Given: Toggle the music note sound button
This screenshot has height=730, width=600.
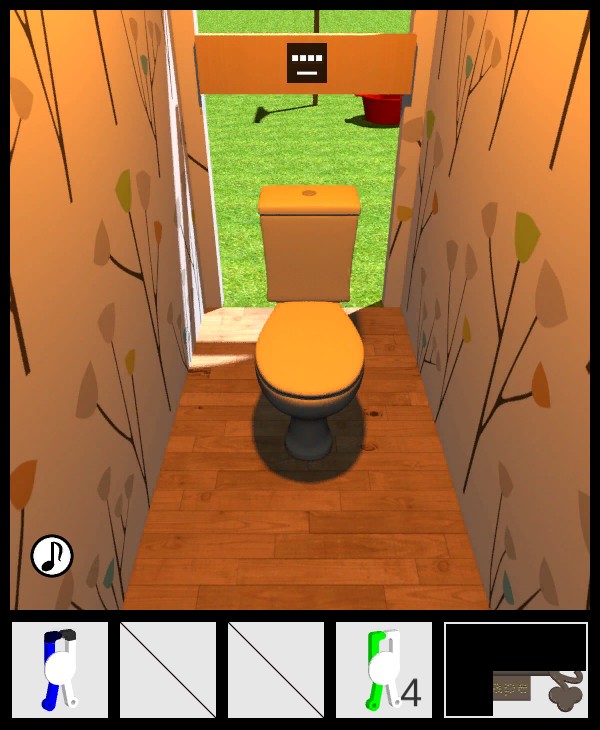Looking at the screenshot, I should [52, 556].
